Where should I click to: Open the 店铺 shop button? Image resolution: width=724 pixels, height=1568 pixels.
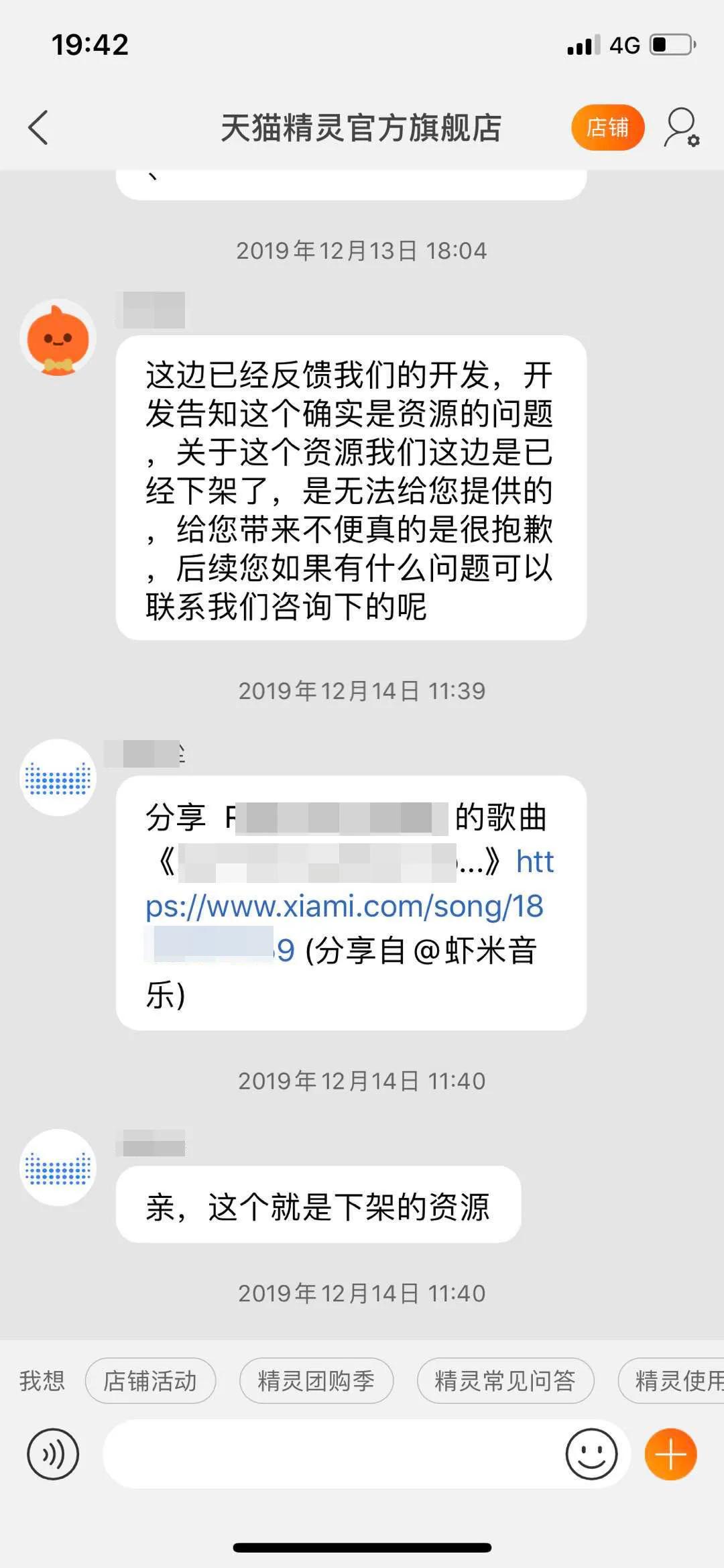[607, 127]
